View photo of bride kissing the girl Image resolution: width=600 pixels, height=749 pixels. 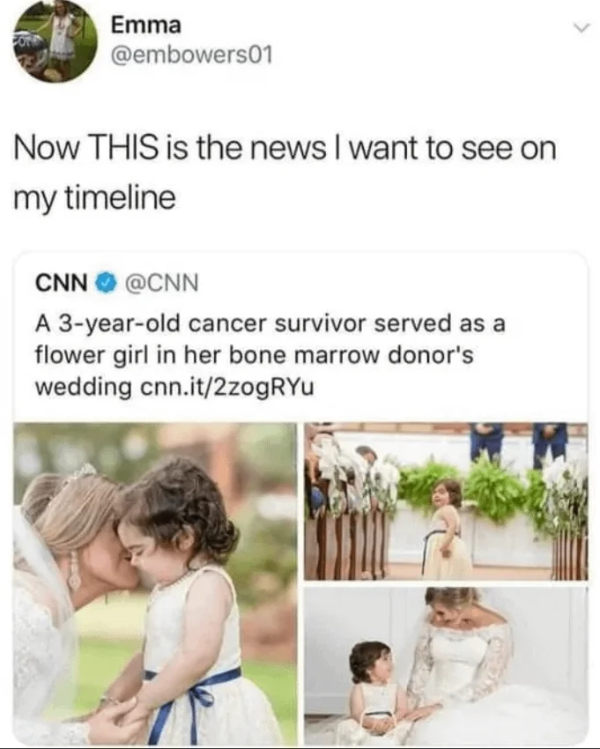tap(155, 583)
